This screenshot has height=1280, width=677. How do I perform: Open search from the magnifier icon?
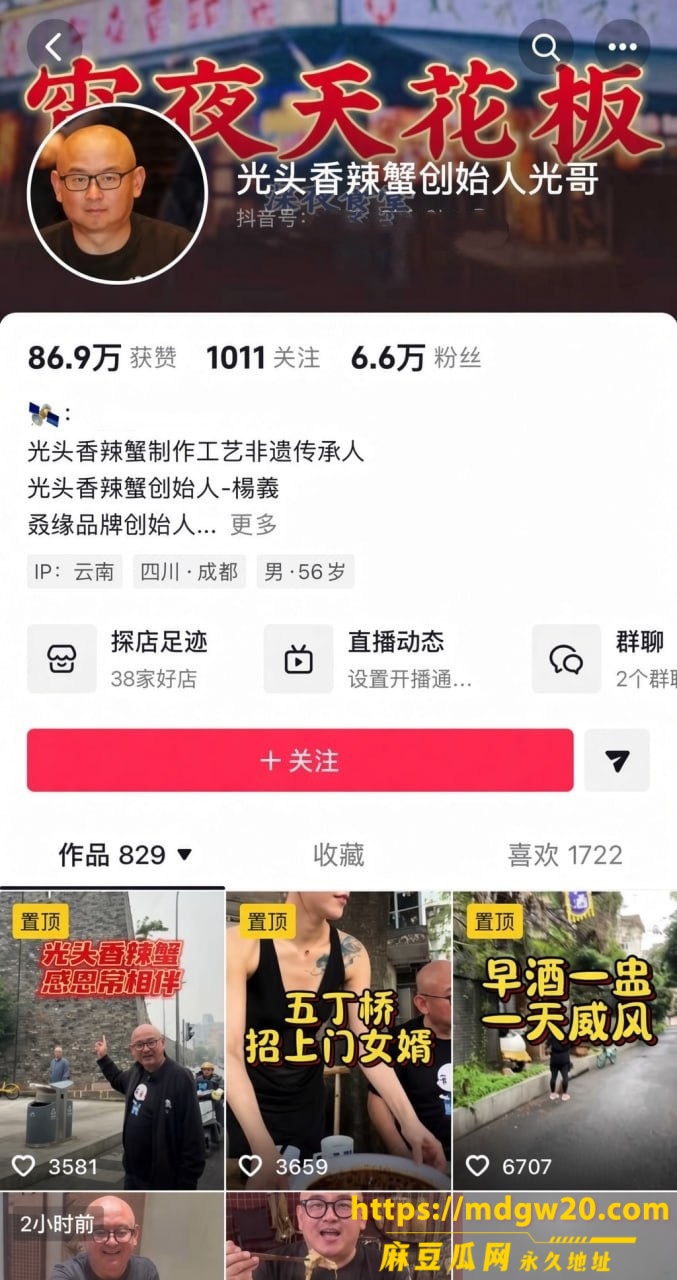tap(546, 46)
